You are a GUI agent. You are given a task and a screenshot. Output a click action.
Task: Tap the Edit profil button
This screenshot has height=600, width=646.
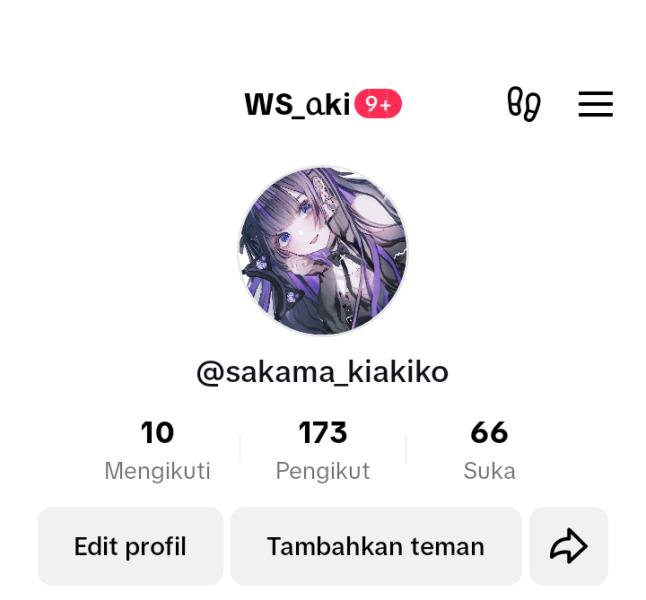(130, 546)
